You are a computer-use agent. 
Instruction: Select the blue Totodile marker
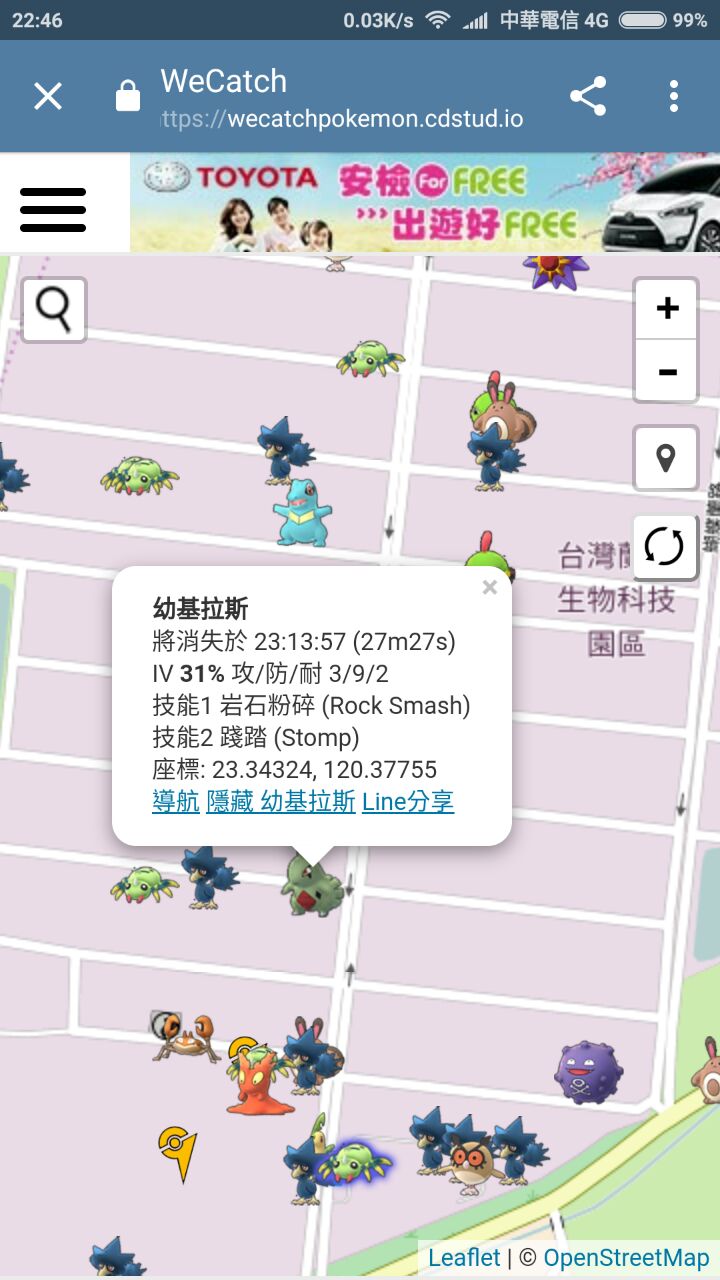click(x=303, y=512)
